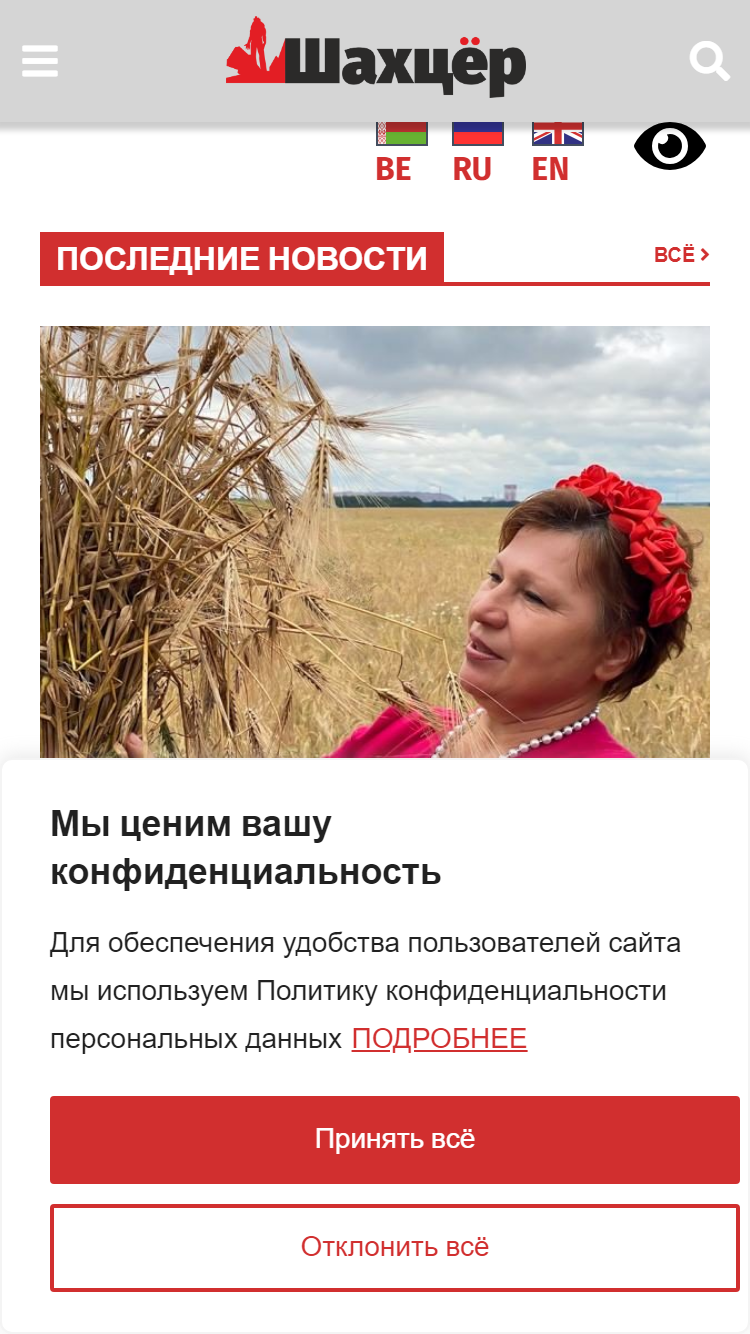
Task: Open all latest news via ВСЁ
Action: [x=682, y=255]
